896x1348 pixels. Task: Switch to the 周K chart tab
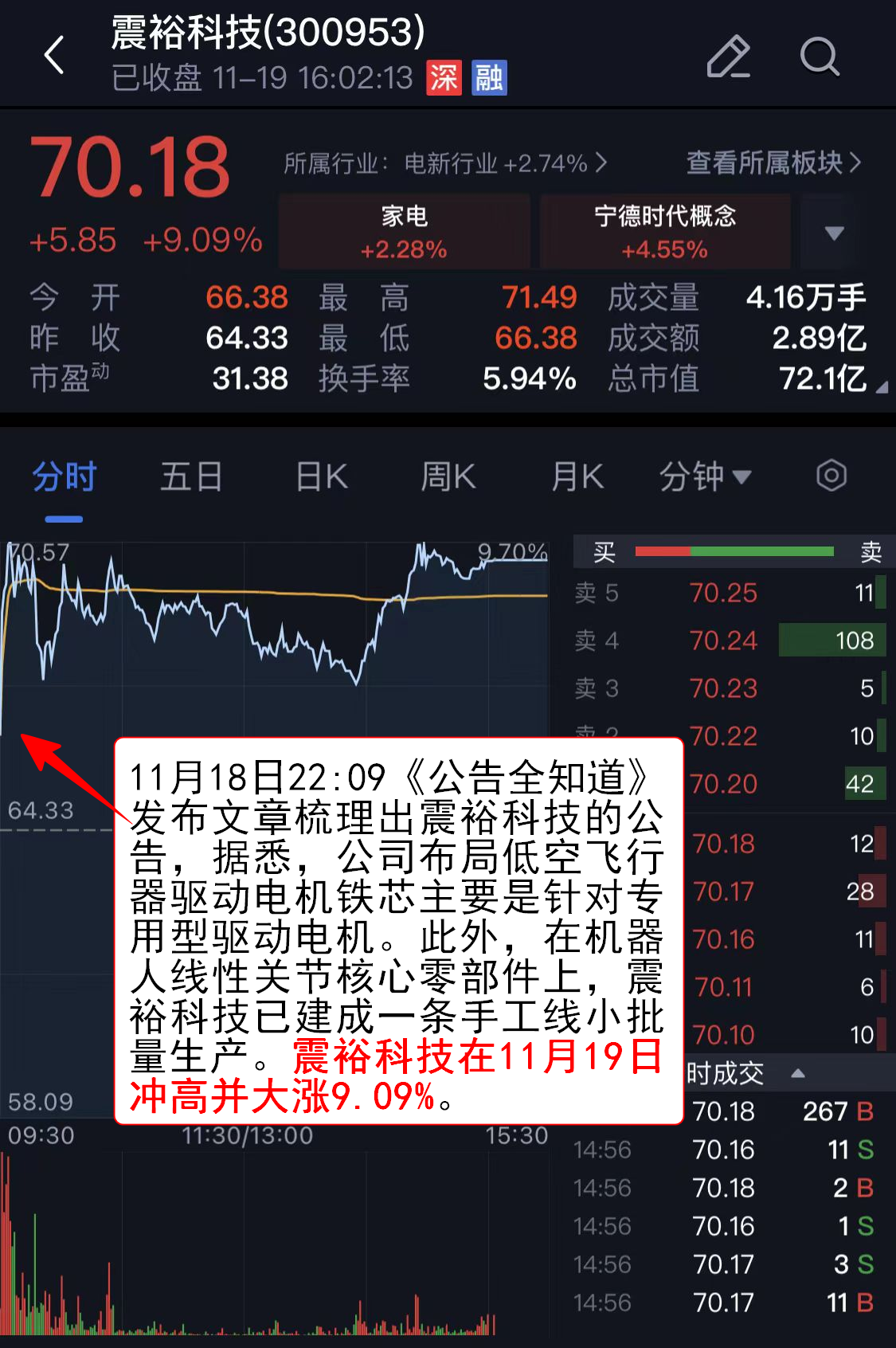pyautogui.click(x=448, y=477)
